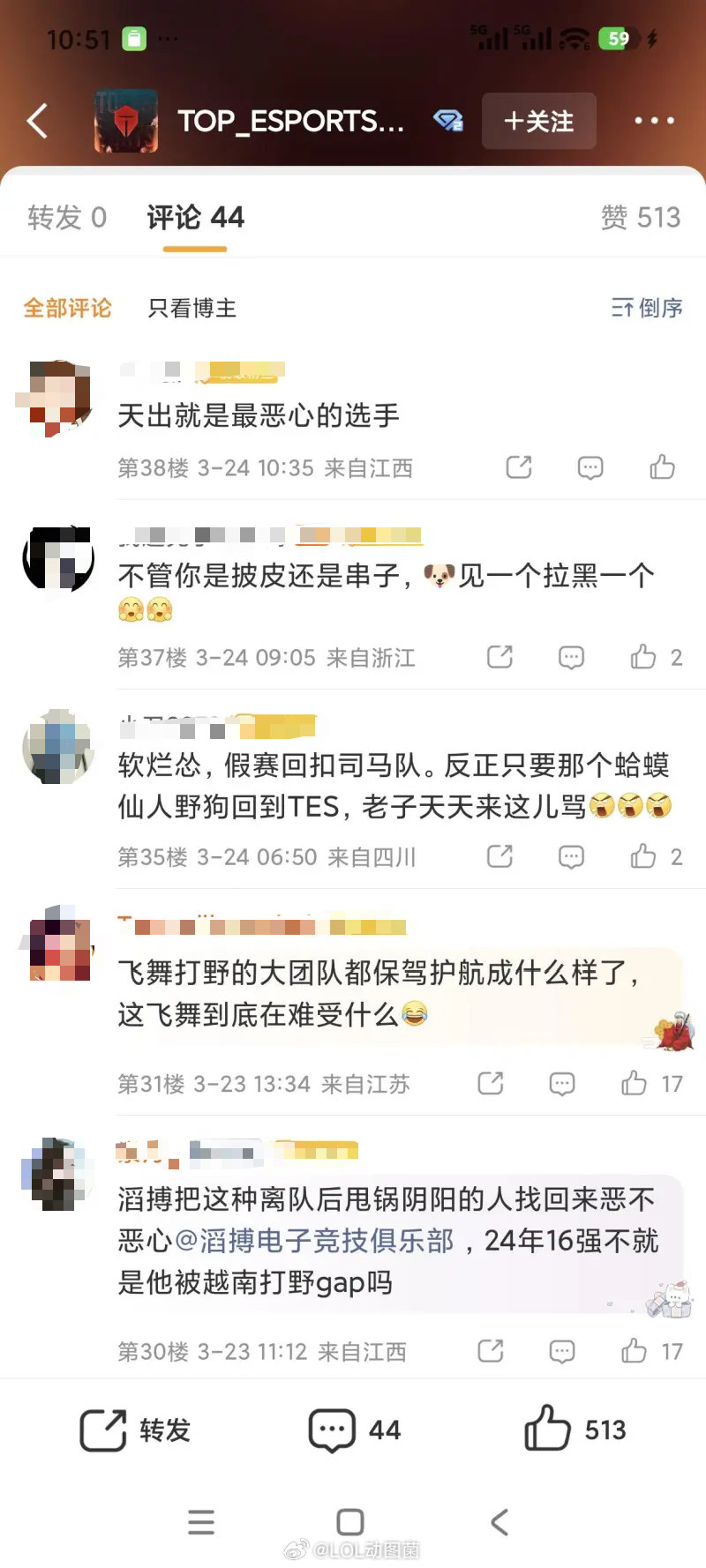Open the share menu on the 30楼 comment
Image resolution: width=706 pixels, height=1568 pixels.
click(x=491, y=1351)
